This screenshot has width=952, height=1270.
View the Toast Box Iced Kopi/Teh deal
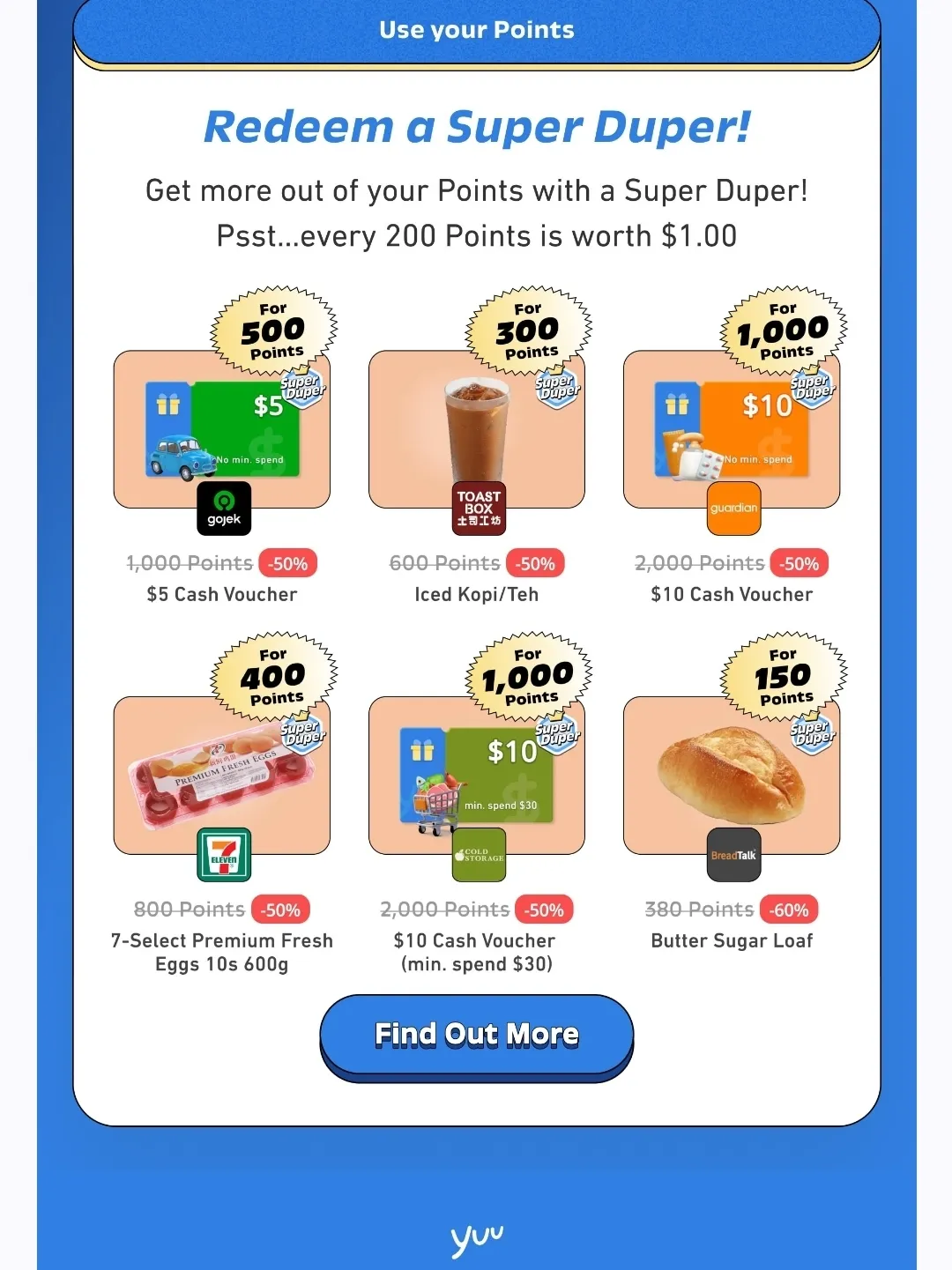click(x=476, y=430)
